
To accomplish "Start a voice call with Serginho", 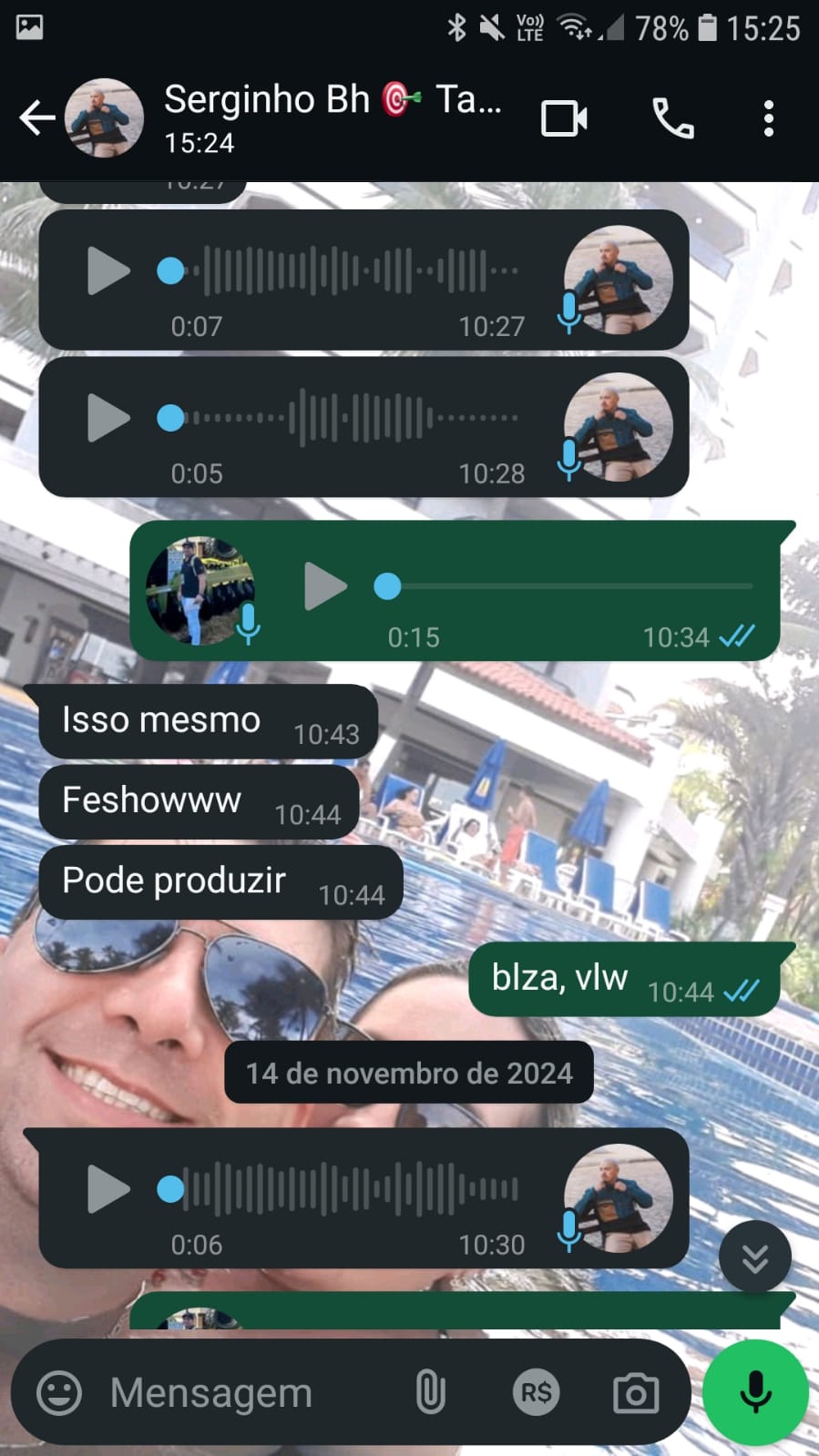I will pos(673,119).
